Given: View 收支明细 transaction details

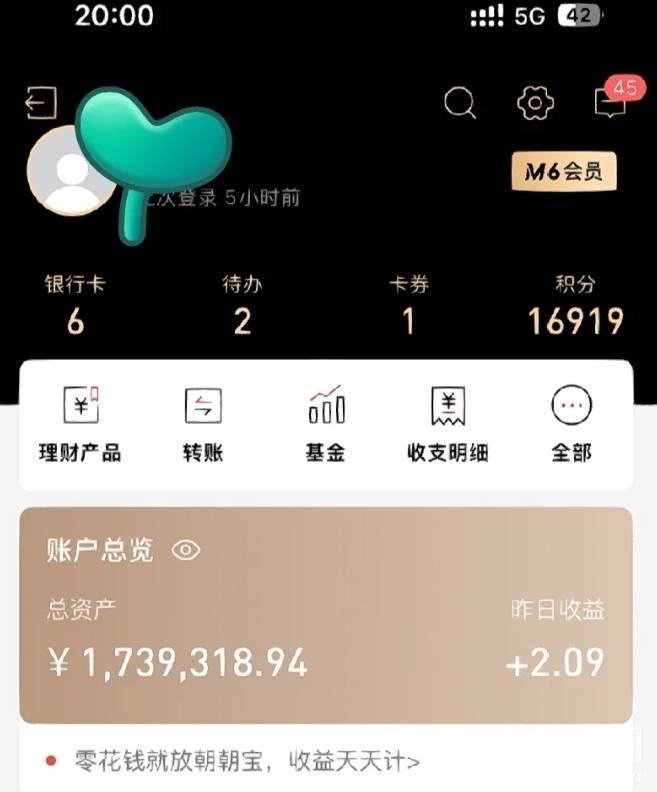Looking at the screenshot, I should coord(448,424).
